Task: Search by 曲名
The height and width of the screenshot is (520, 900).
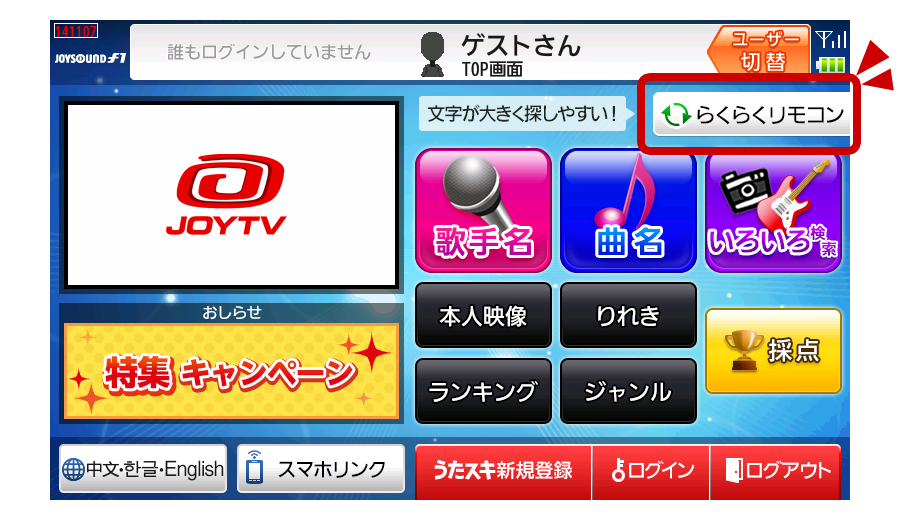Action: [628, 210]
